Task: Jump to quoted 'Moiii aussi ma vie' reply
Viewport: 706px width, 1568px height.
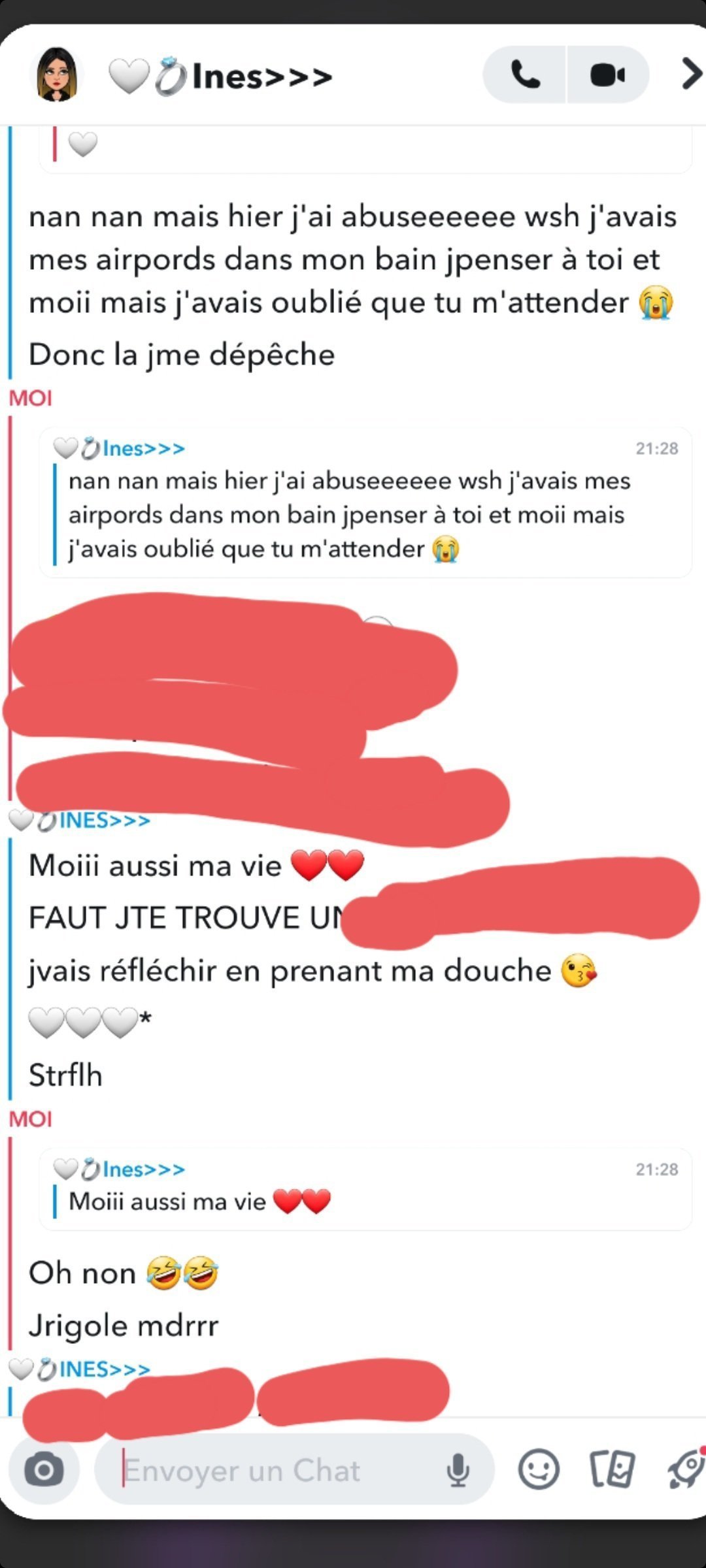Action: [x=365, y=1189]
